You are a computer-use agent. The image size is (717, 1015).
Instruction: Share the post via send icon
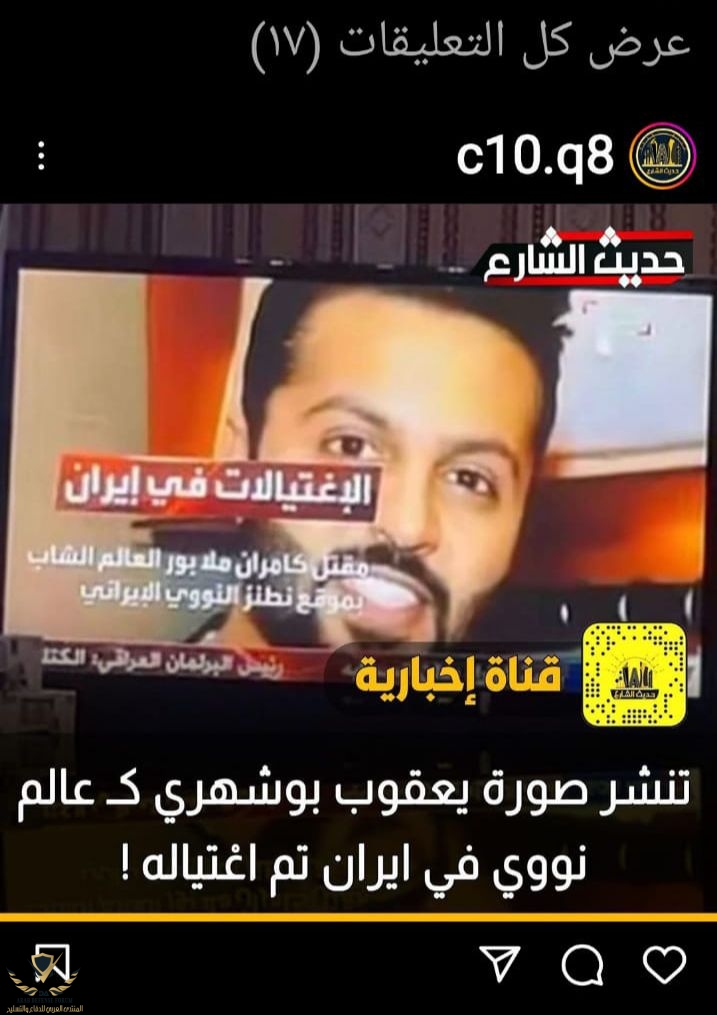502,965
